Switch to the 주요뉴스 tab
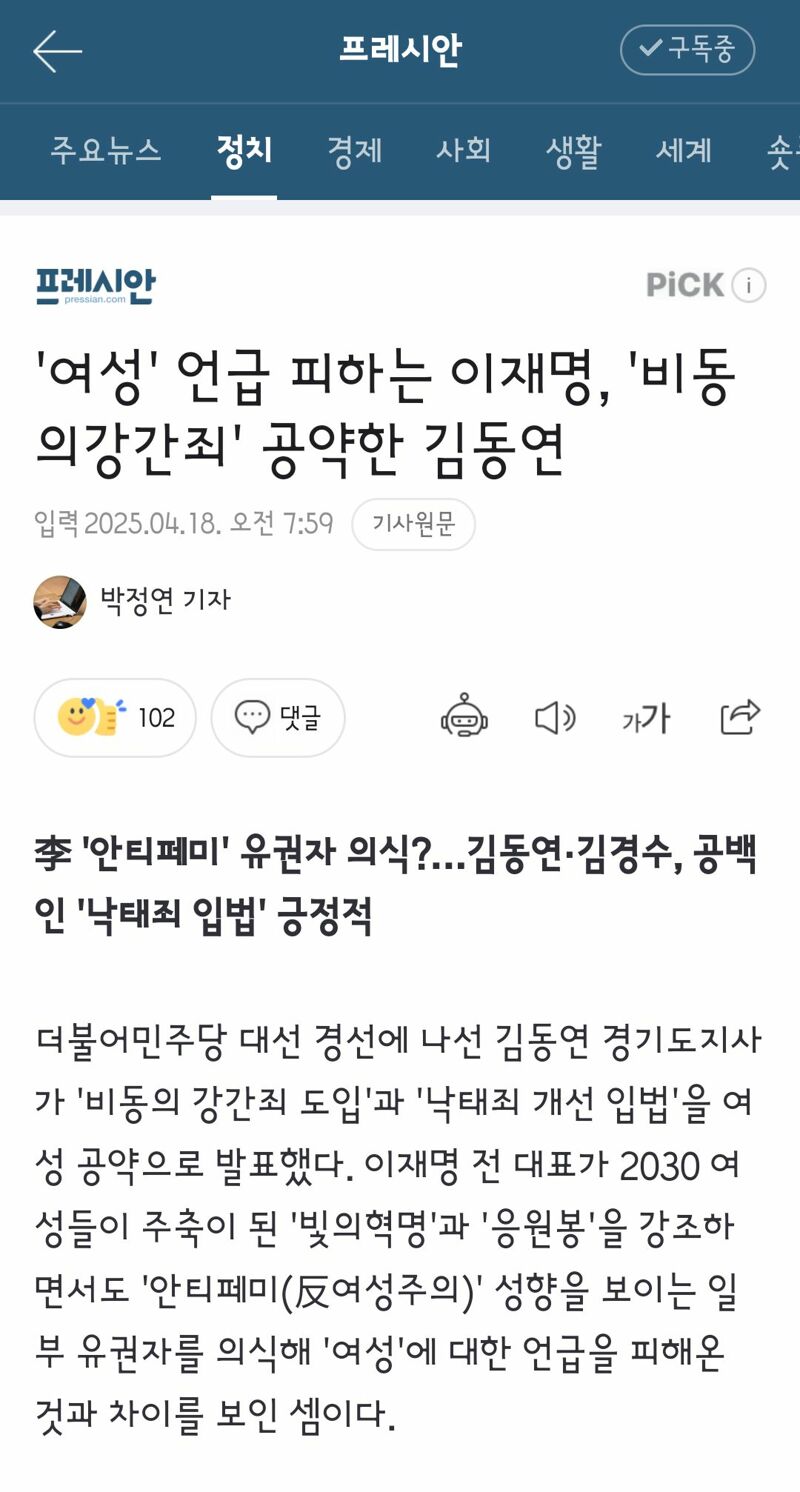 coord(106,151)
